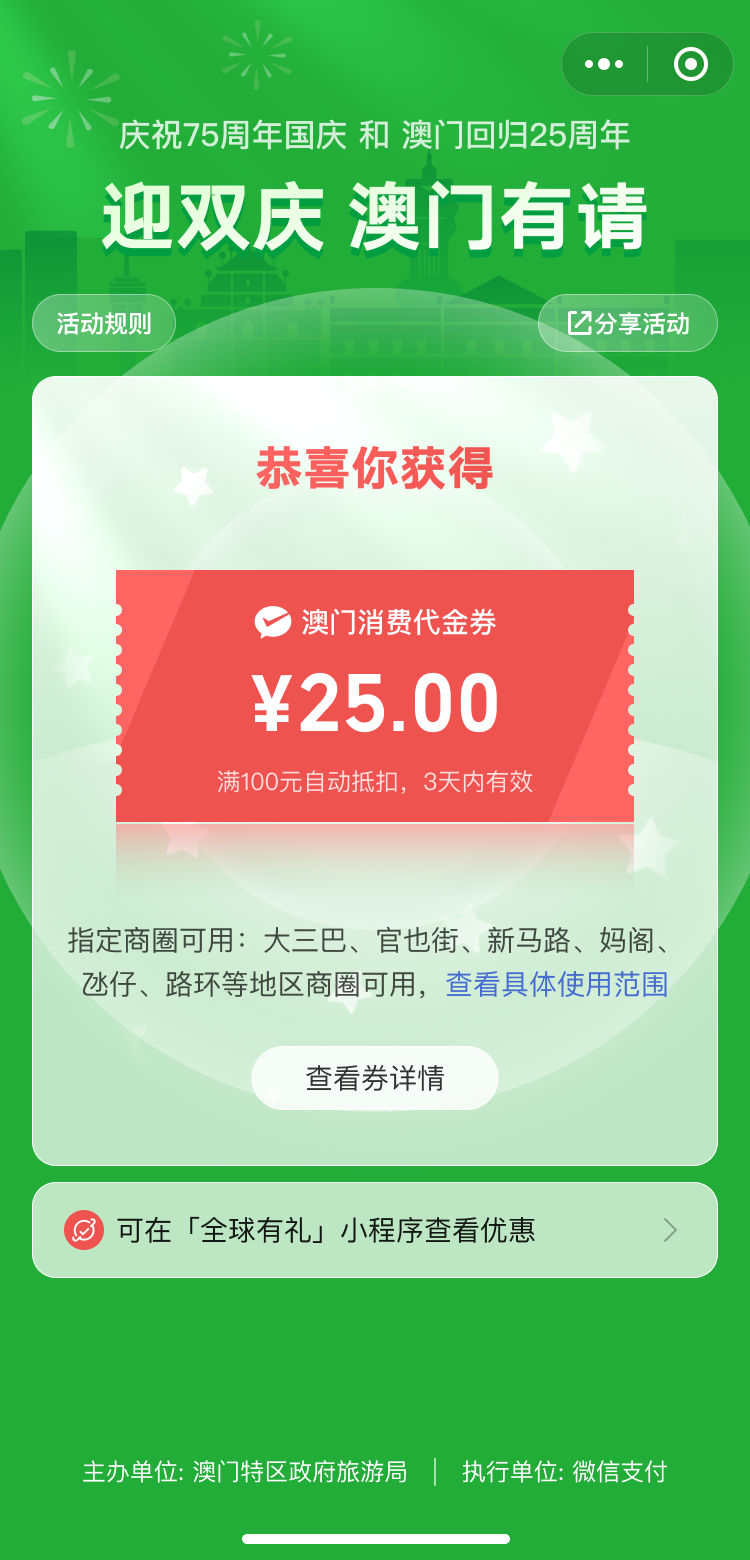Tap 分享活动 to share the event

[x=628, y=323]
